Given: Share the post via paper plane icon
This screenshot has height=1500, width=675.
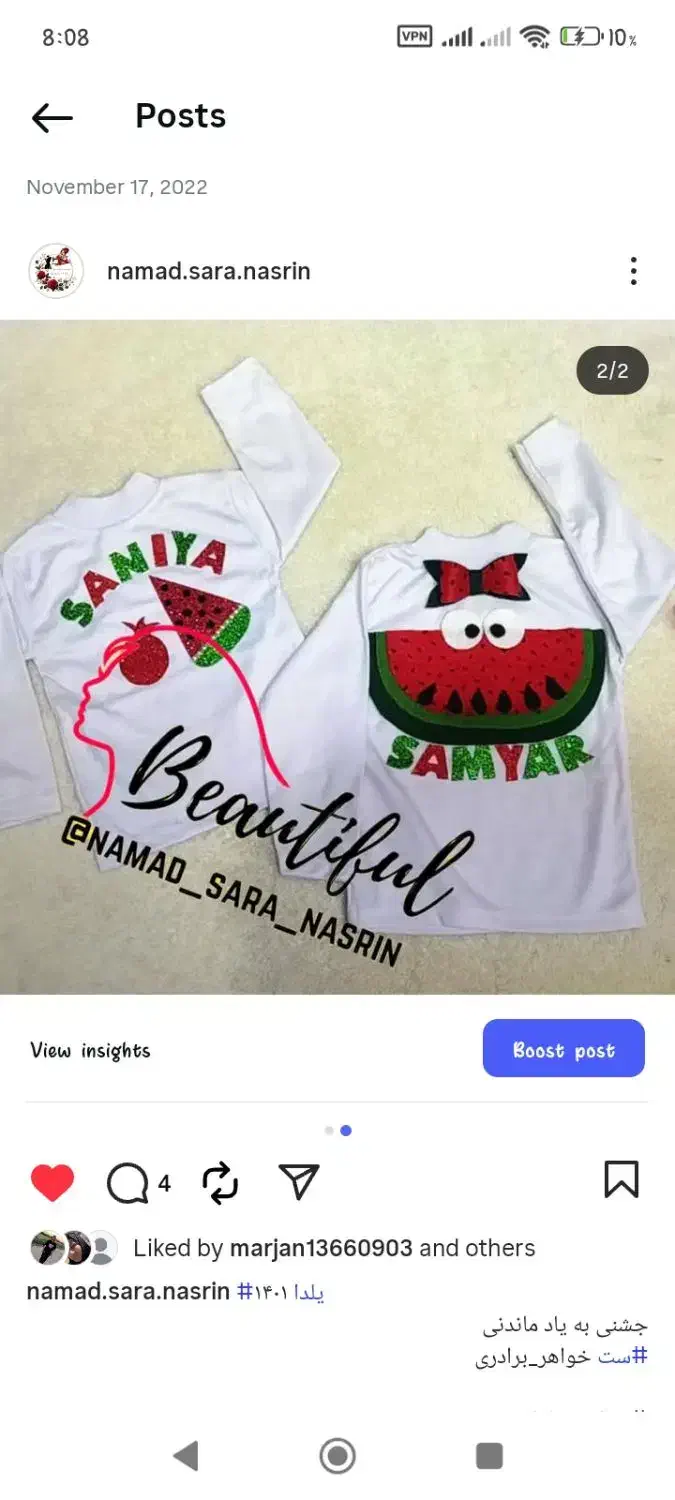Looking at the screenshot, I should click(299, 1182).
